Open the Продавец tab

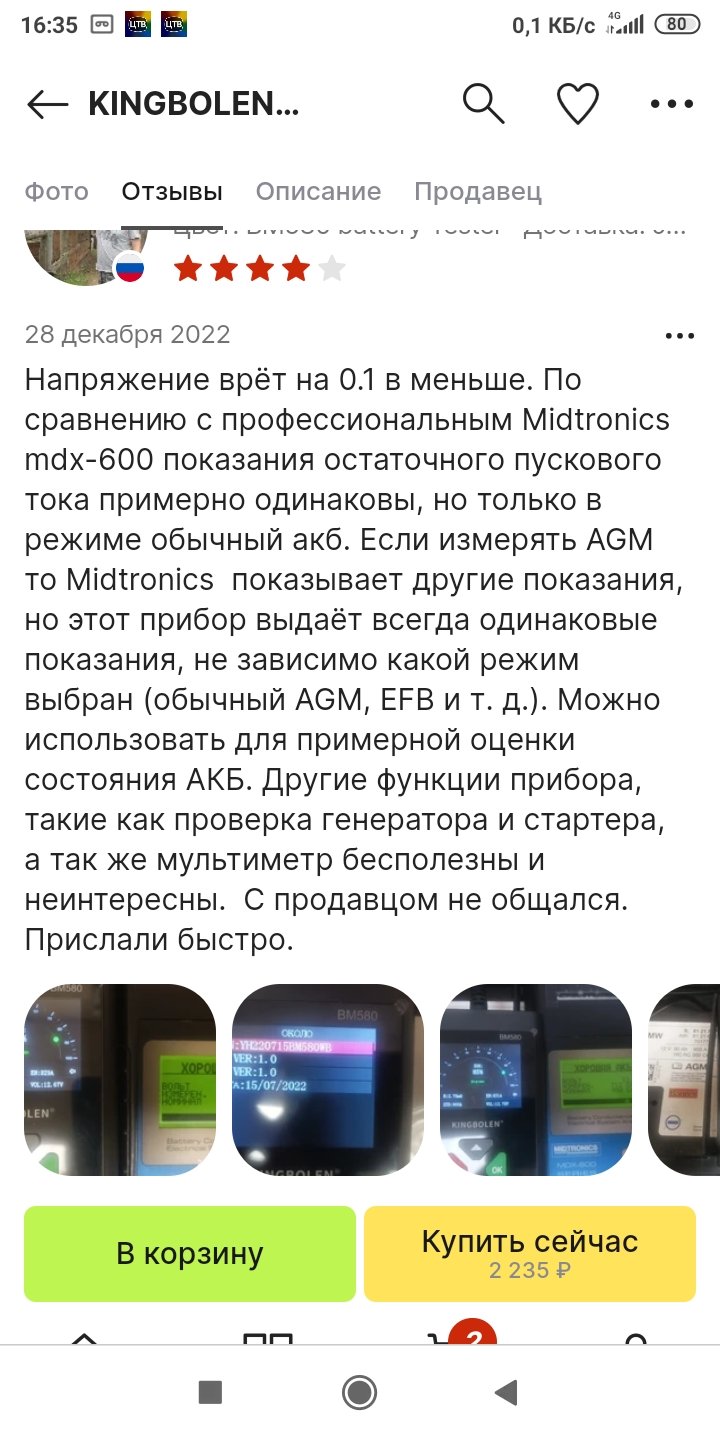click(478, 191)
